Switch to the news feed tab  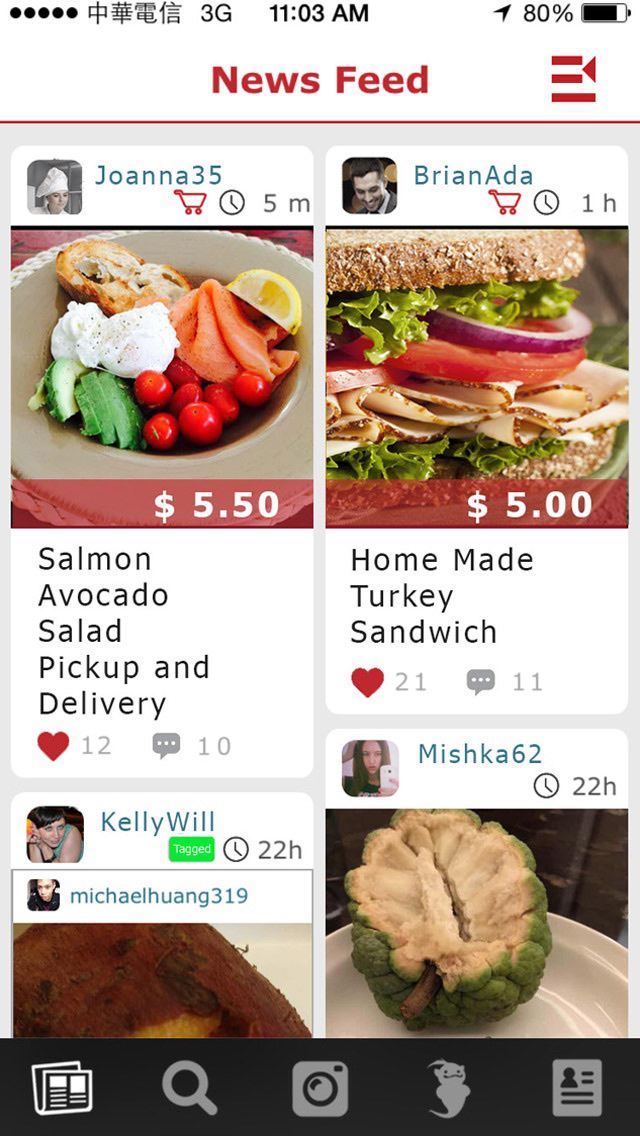(x=62, y=1088)
